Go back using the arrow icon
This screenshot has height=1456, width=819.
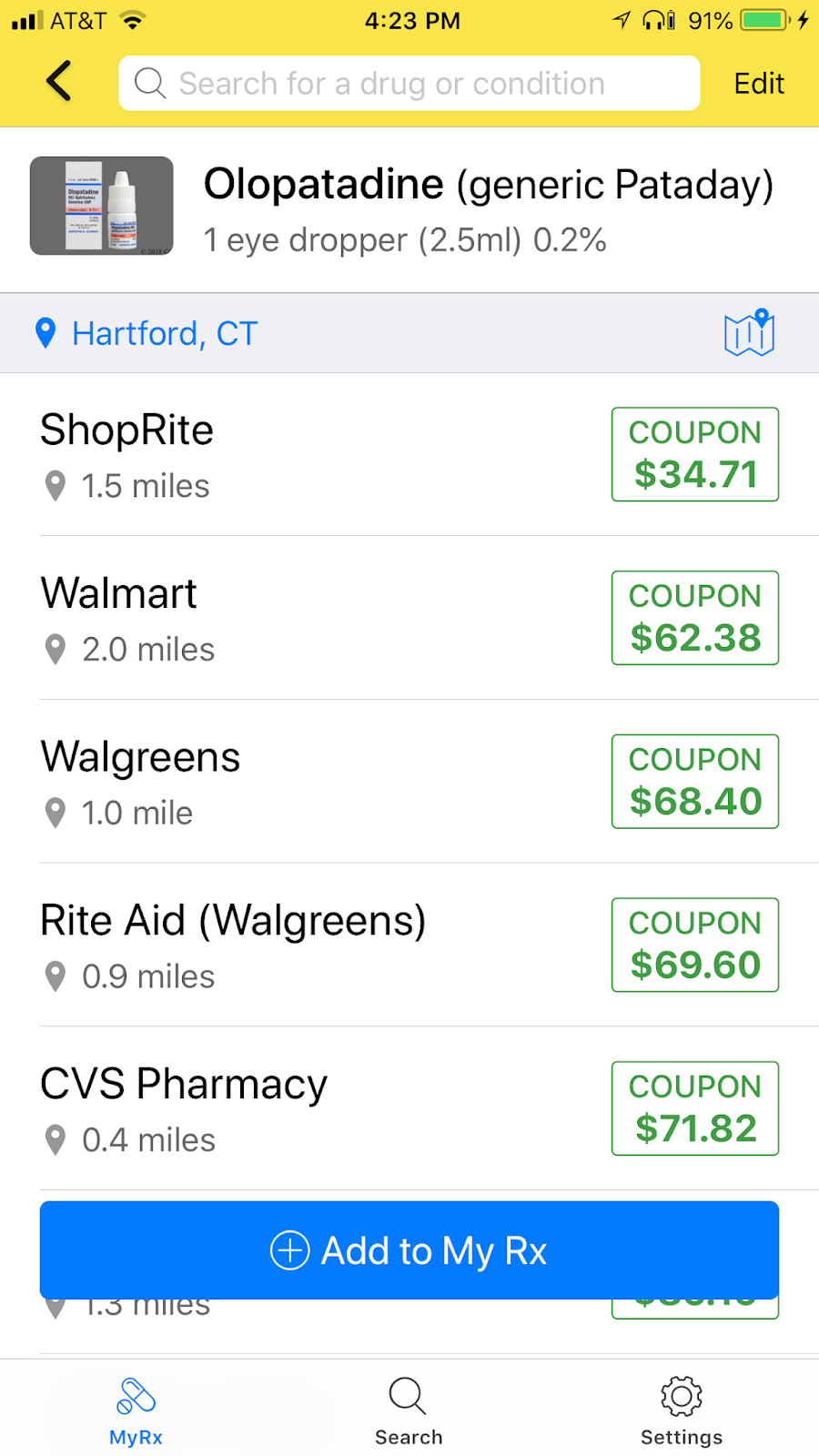59,82
